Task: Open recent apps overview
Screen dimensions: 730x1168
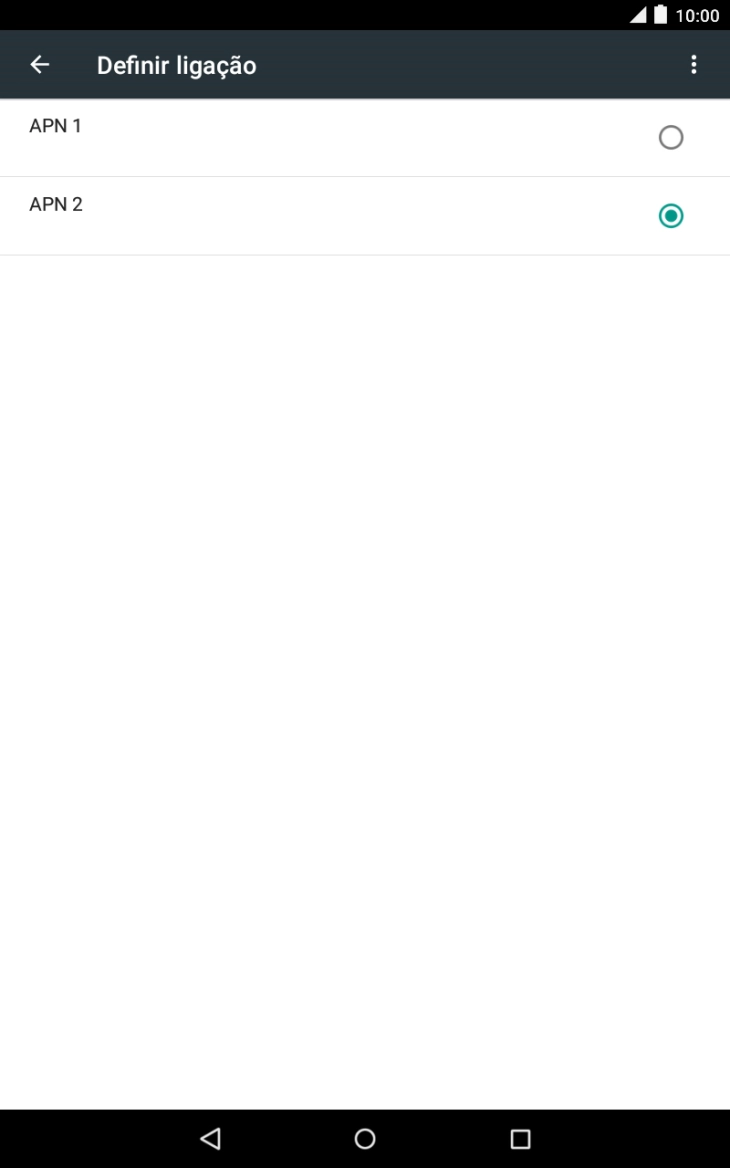Action: pos(520,1138)
